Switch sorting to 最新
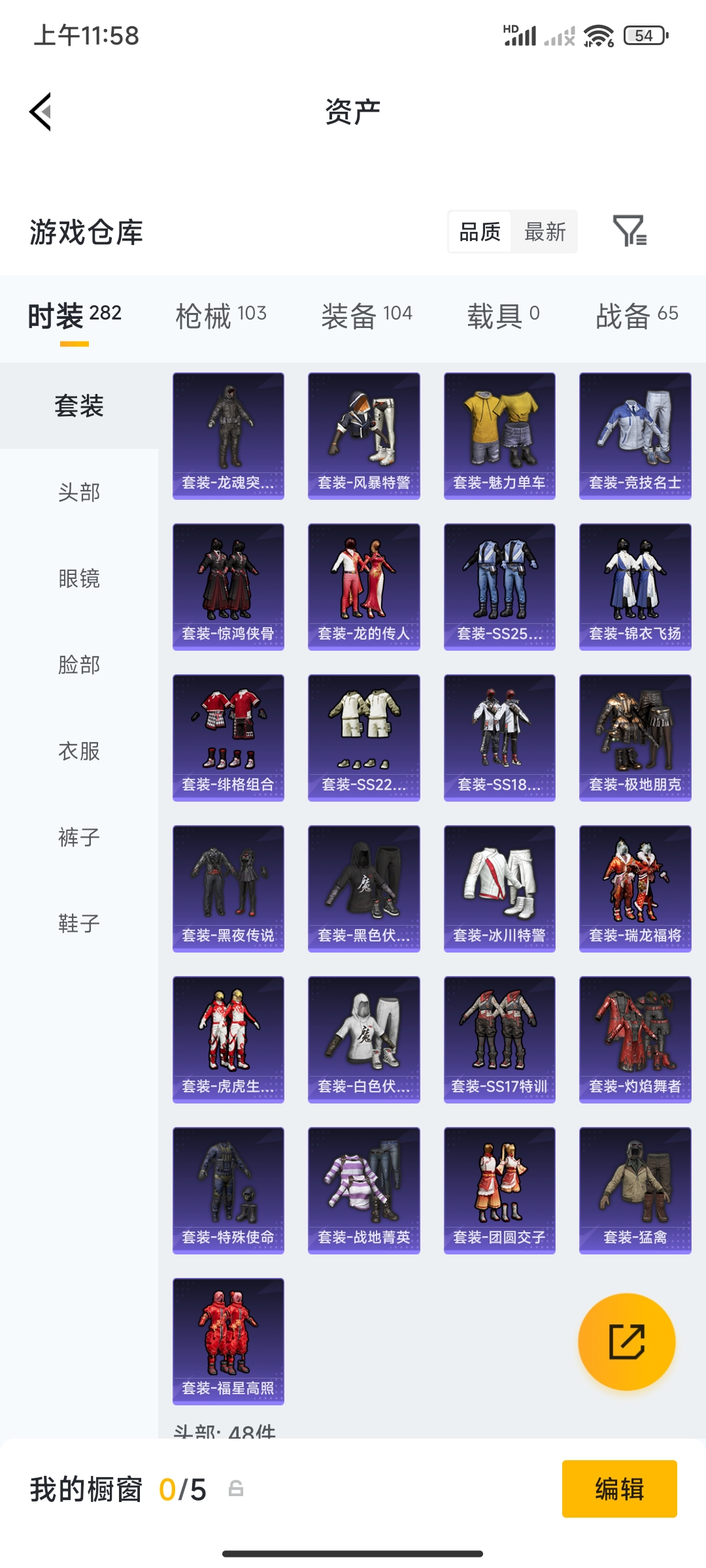Viewport: 706px width, 1568px height. pos(545,232)
